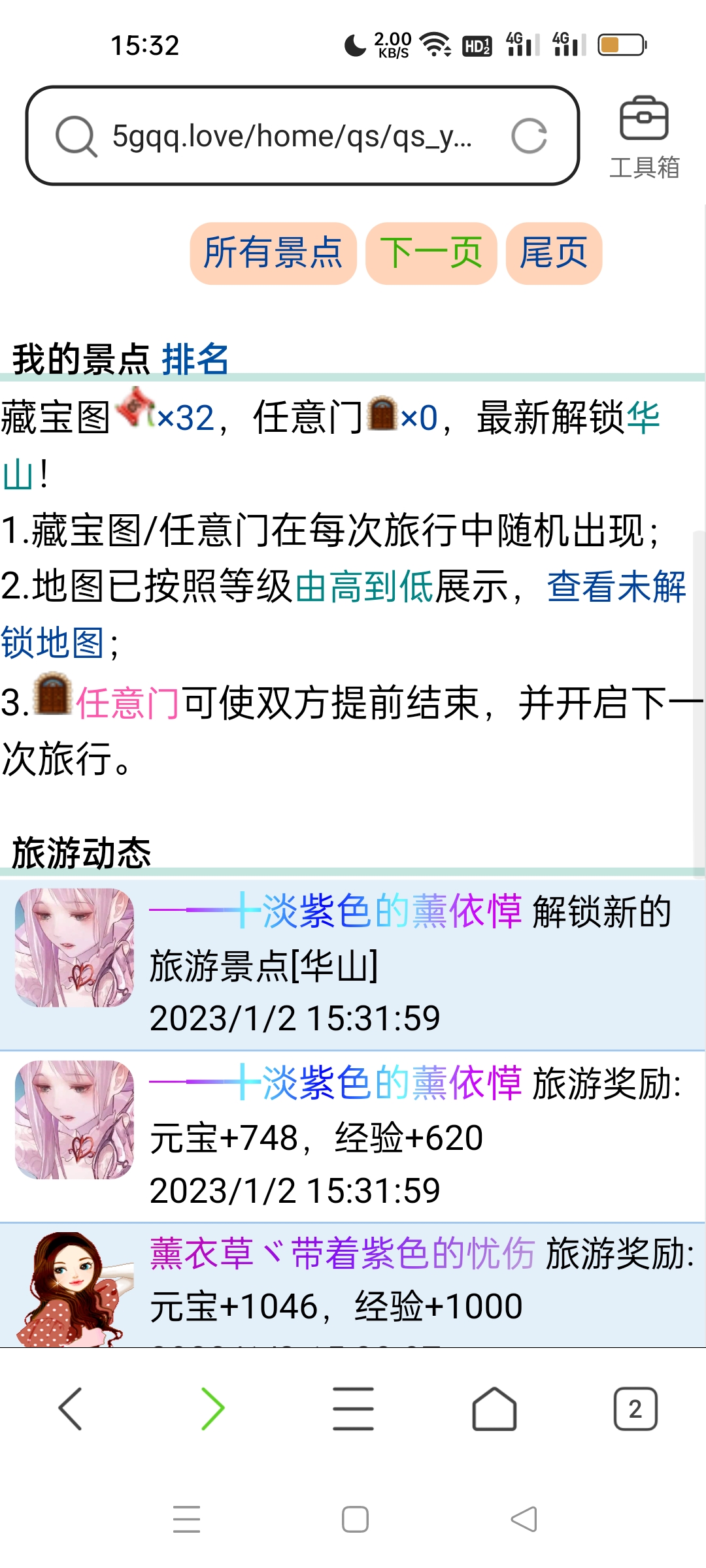Open the pink 任意门 link
Image resolution: width=706 pixels, height=1568 pixels.
(127, 704)
